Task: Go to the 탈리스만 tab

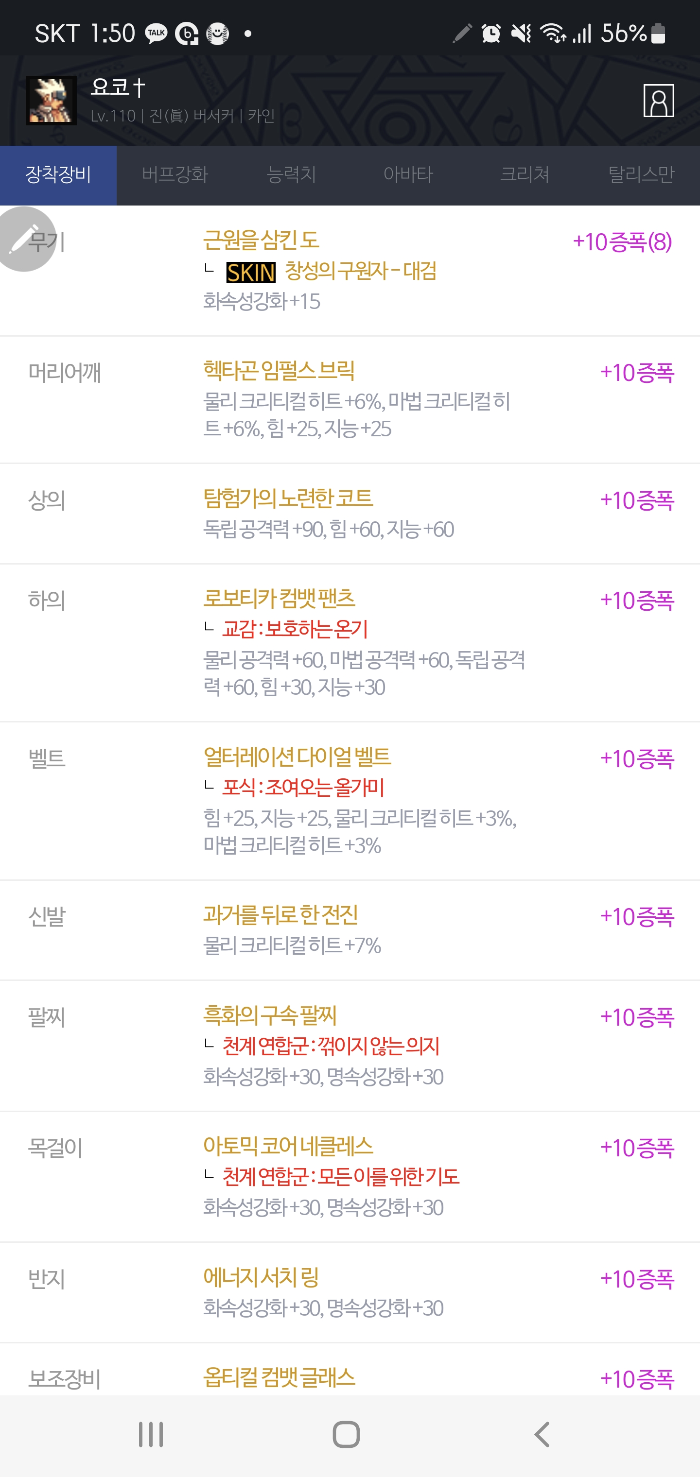Action: [x=641, y=175]
